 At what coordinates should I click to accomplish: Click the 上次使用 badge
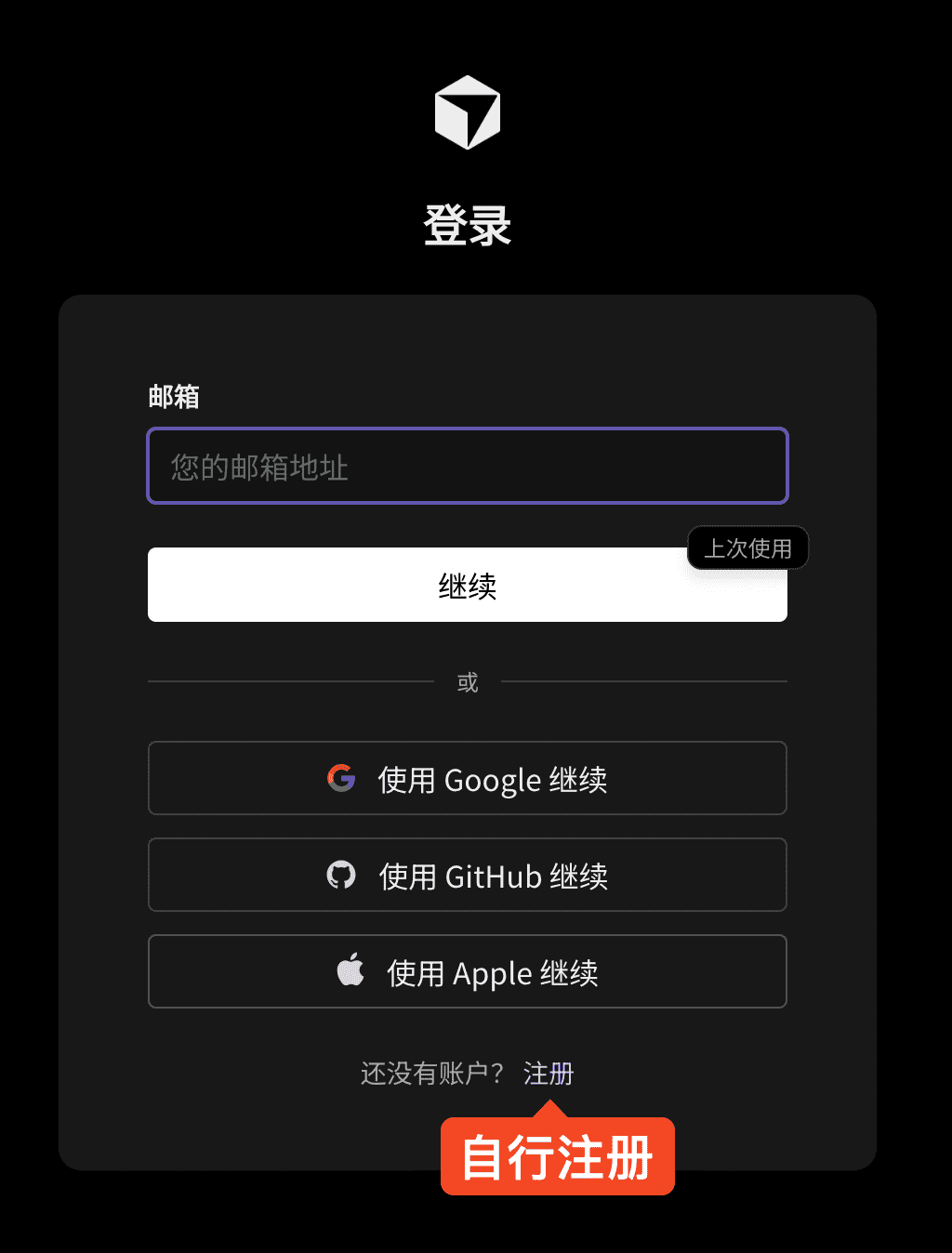click(747, 547)
